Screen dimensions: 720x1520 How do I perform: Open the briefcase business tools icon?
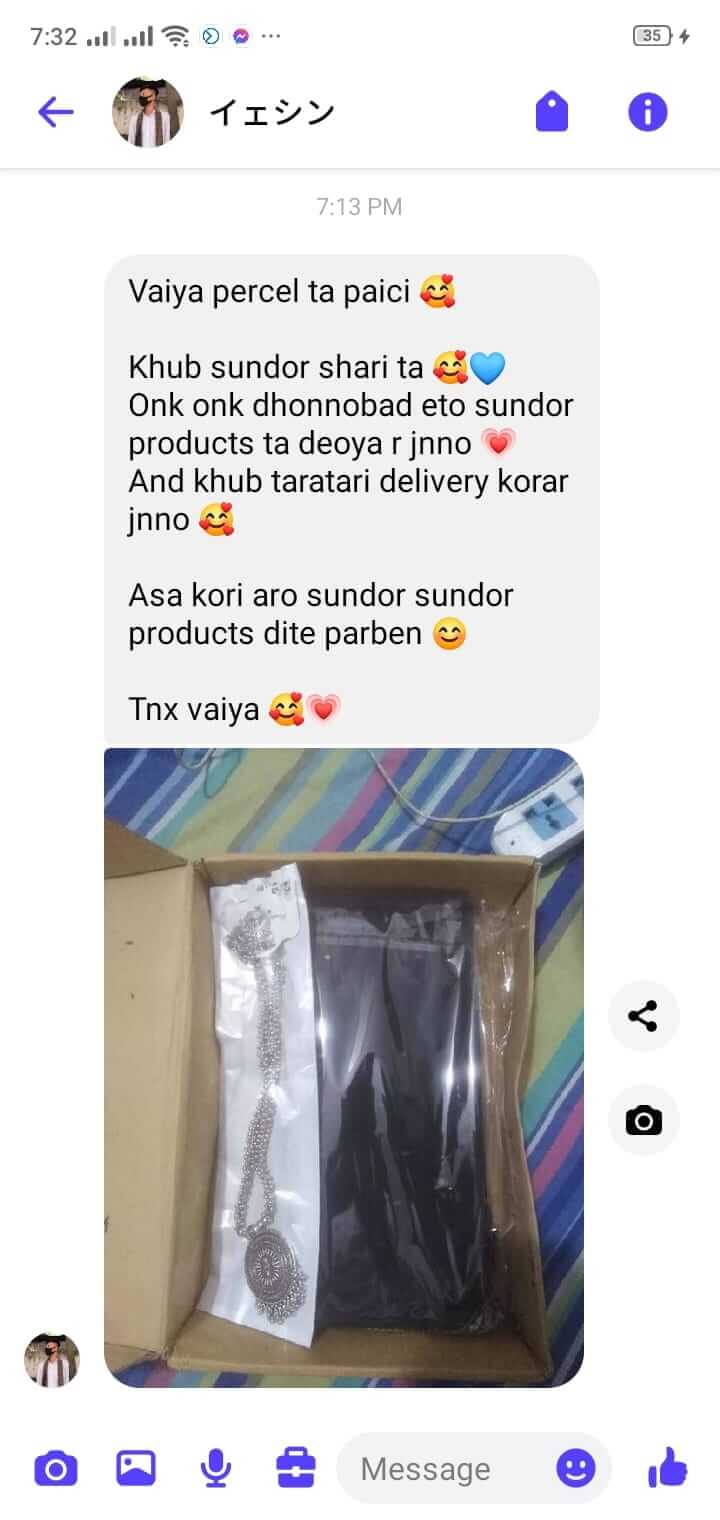(296, 1468)
